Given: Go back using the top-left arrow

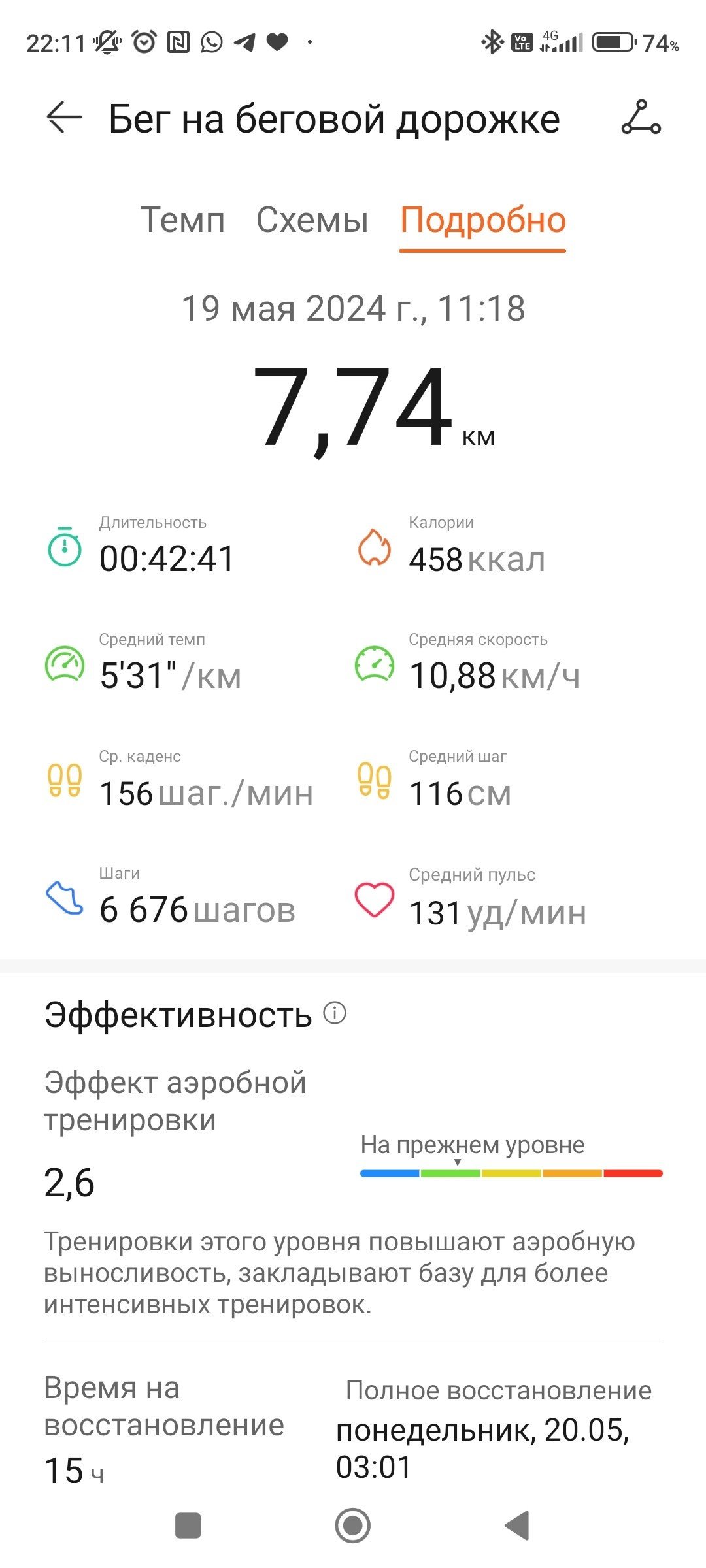Looking at the screenshot, I should coord(64,118).
